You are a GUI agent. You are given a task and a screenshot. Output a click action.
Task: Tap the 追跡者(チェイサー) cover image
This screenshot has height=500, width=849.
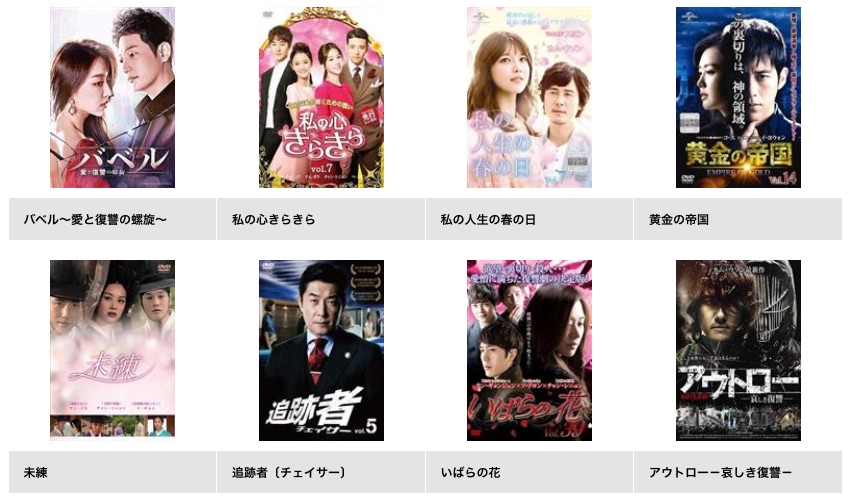pyautogui.click(x=320, y=350)
